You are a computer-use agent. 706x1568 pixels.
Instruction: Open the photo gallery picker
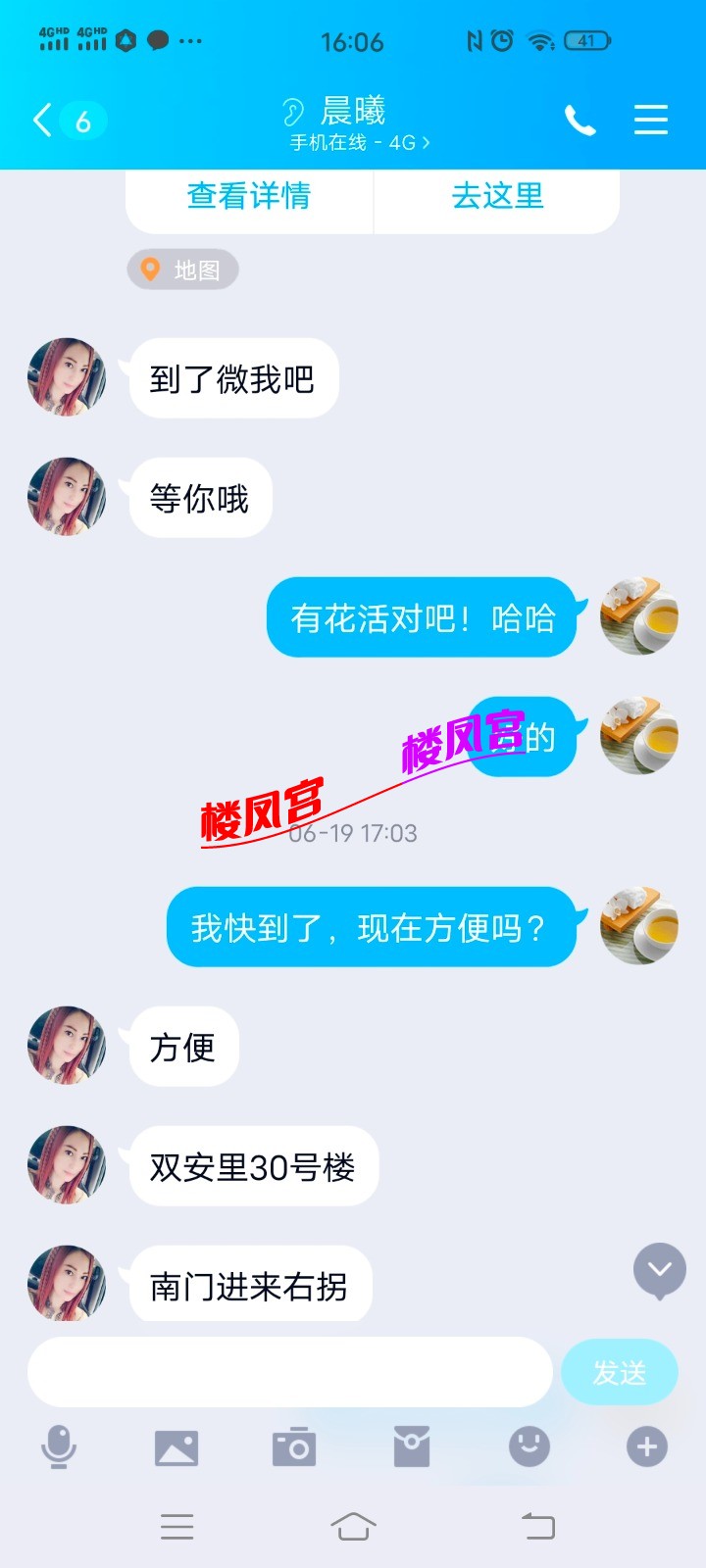(x=176, y=1446)
